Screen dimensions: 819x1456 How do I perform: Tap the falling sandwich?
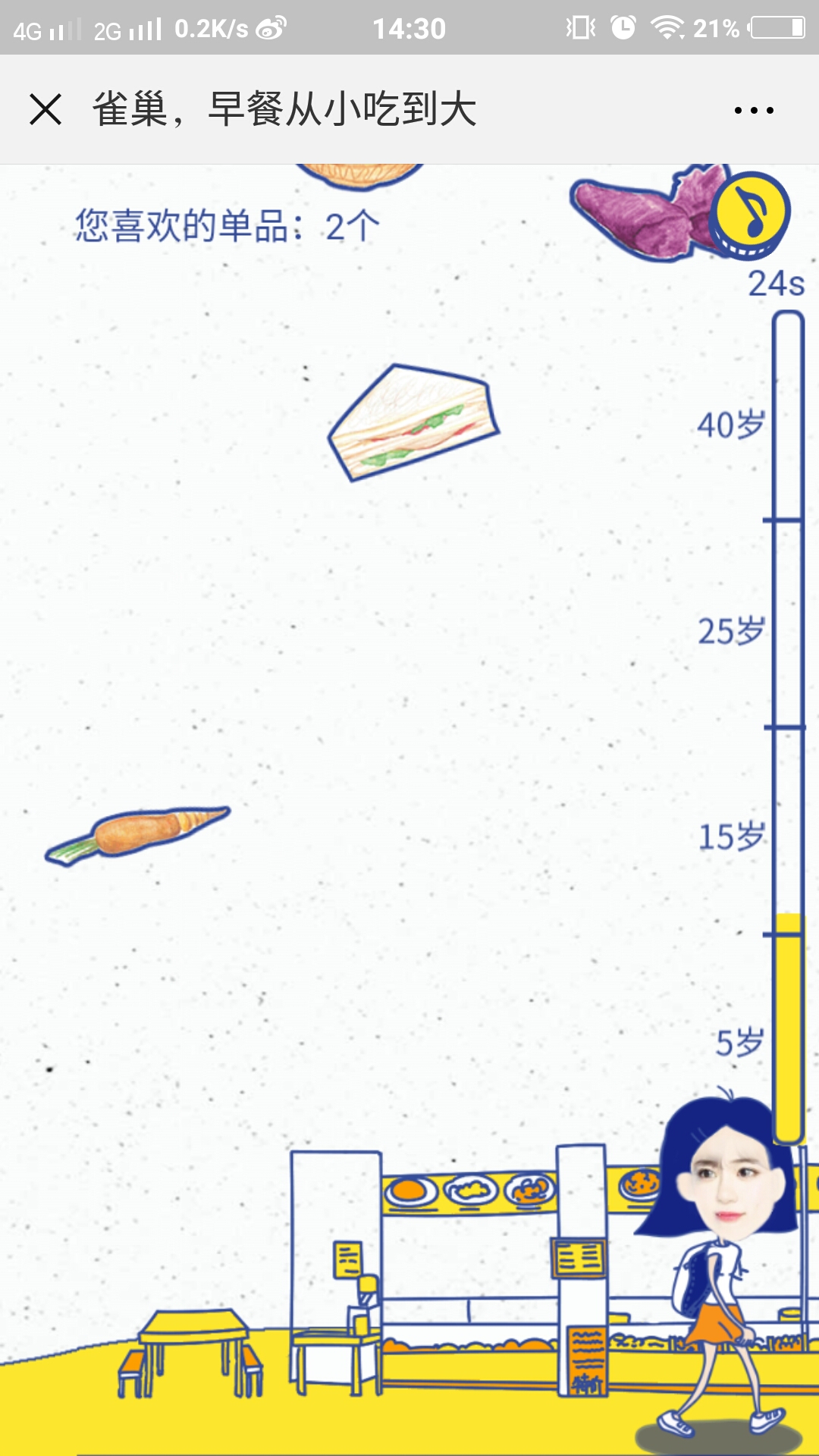(413, 422)
